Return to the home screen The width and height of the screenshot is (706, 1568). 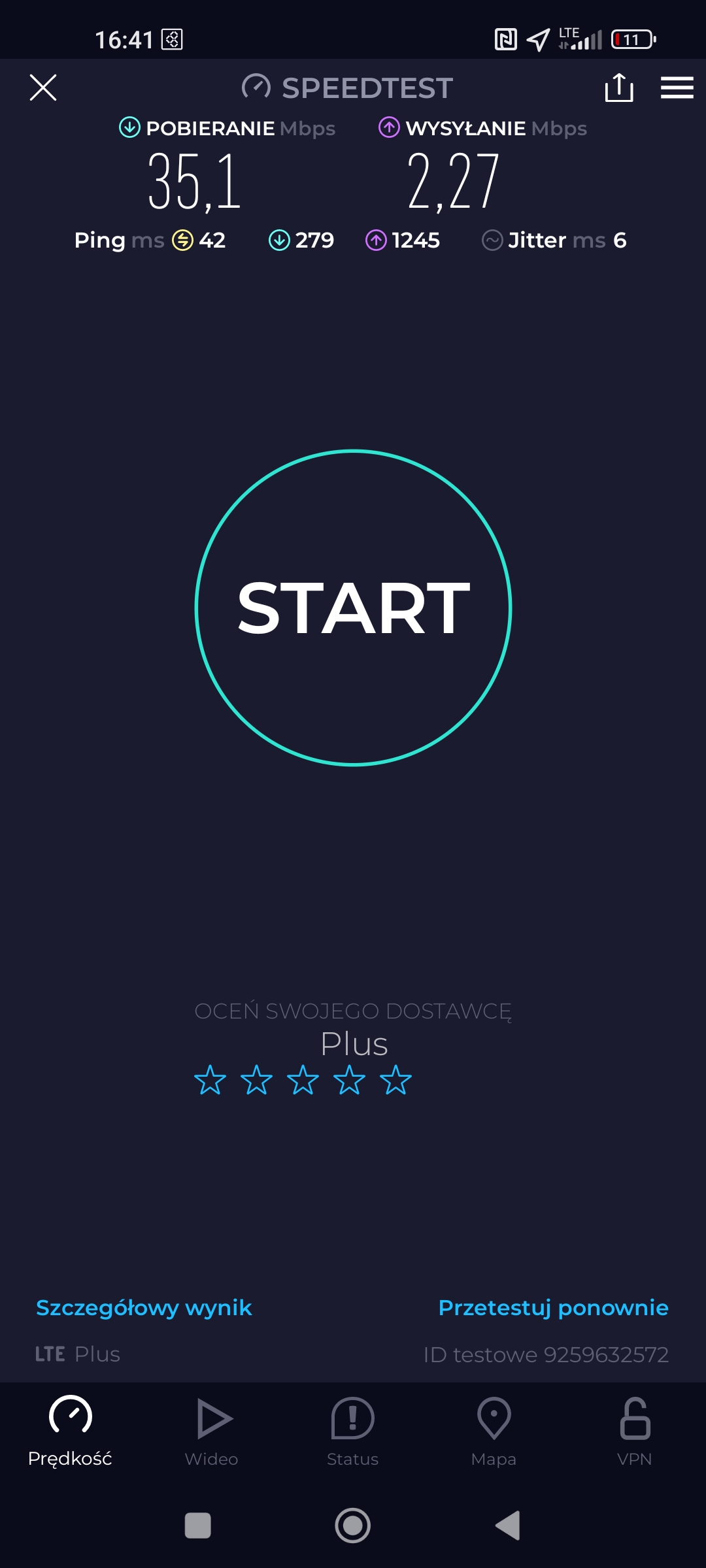pos(353,1526)
